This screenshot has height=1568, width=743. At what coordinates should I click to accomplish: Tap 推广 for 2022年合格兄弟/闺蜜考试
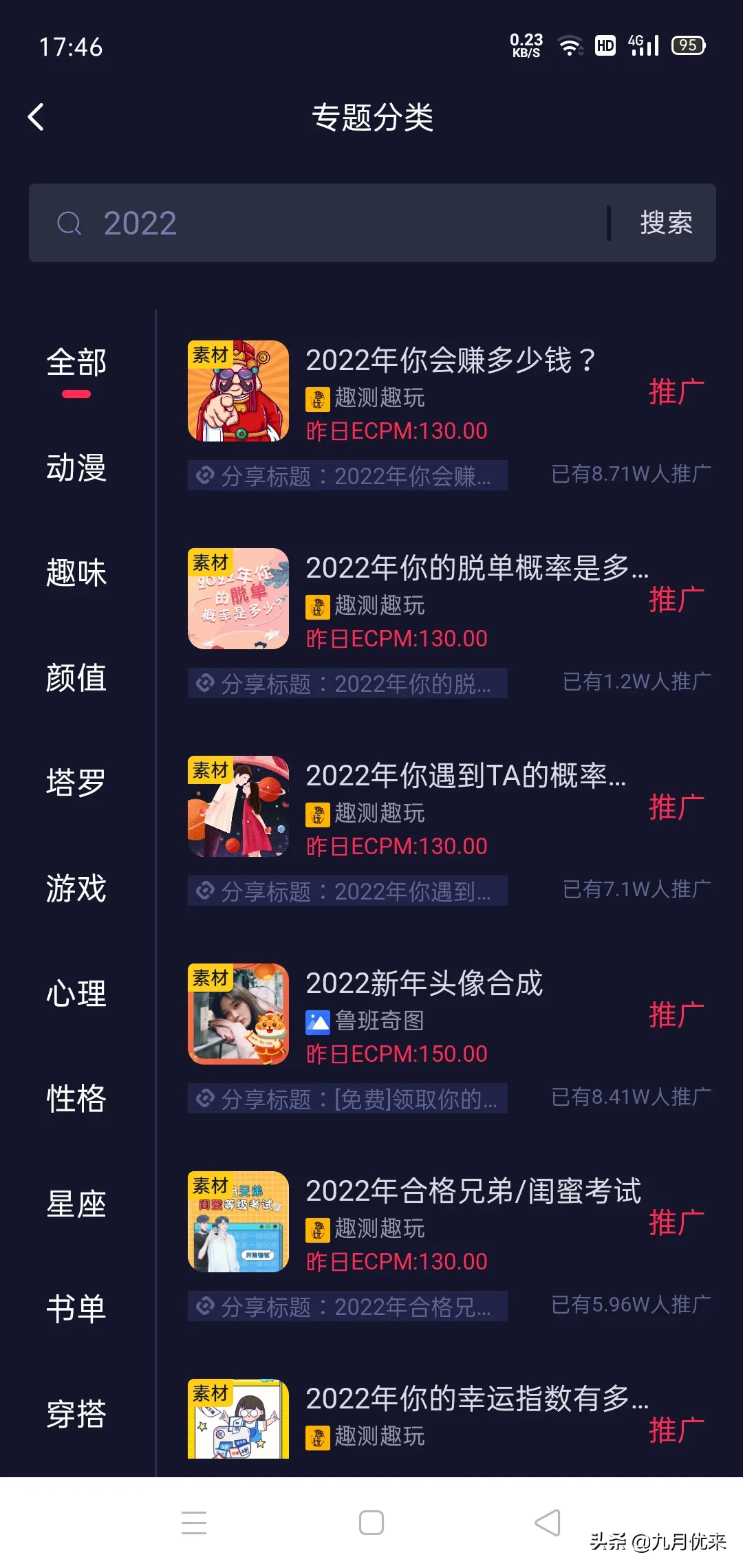click(x=676, y=1223)
